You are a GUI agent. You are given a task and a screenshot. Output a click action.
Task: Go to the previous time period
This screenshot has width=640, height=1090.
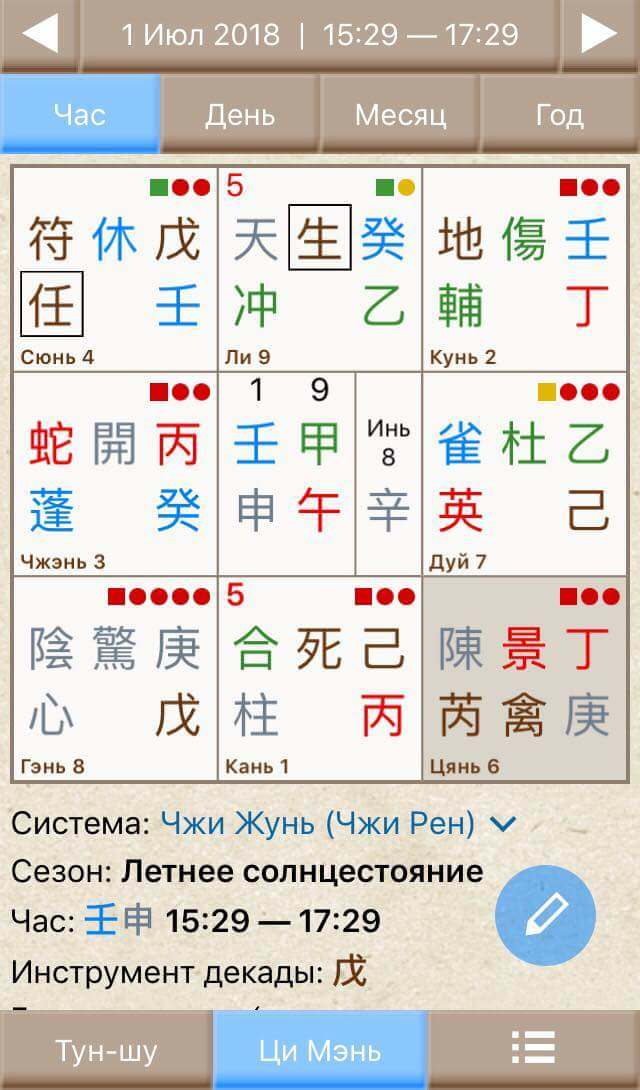pyautogui.click(x=40, y=34)
